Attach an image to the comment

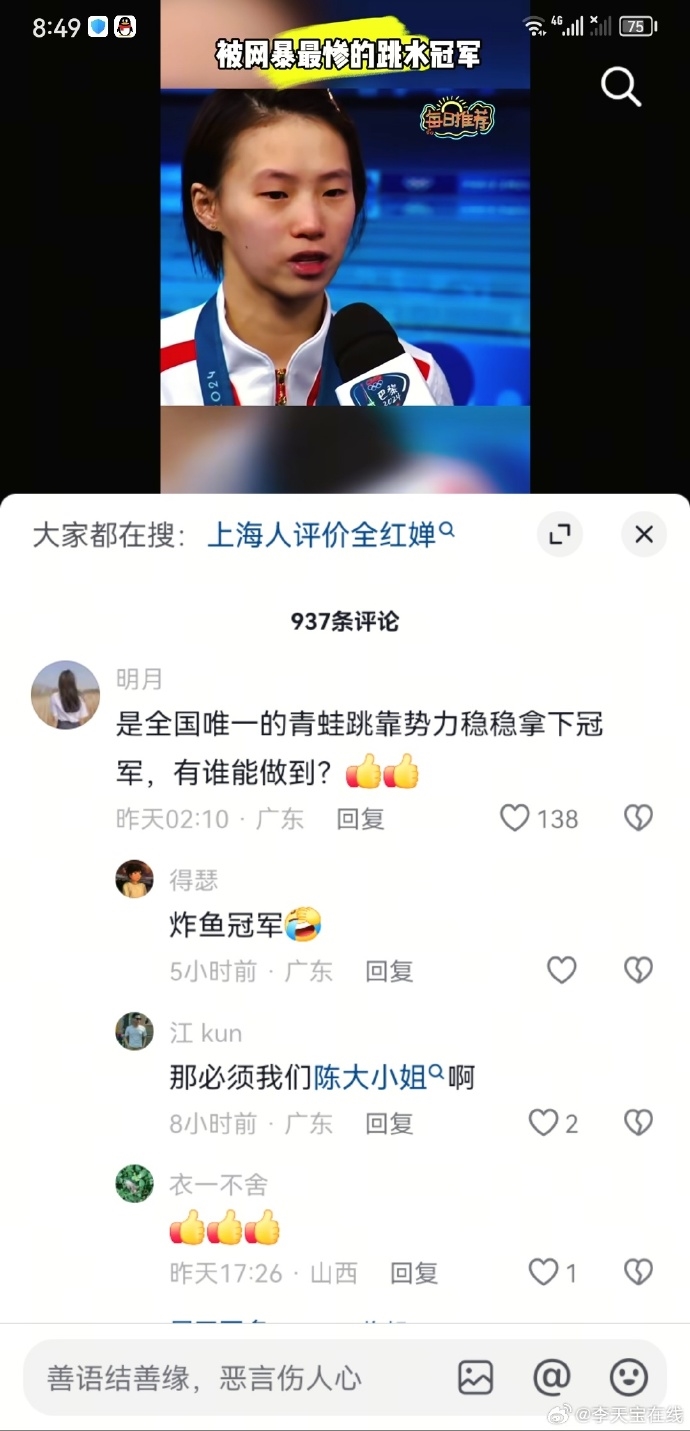click(476, 1378)
